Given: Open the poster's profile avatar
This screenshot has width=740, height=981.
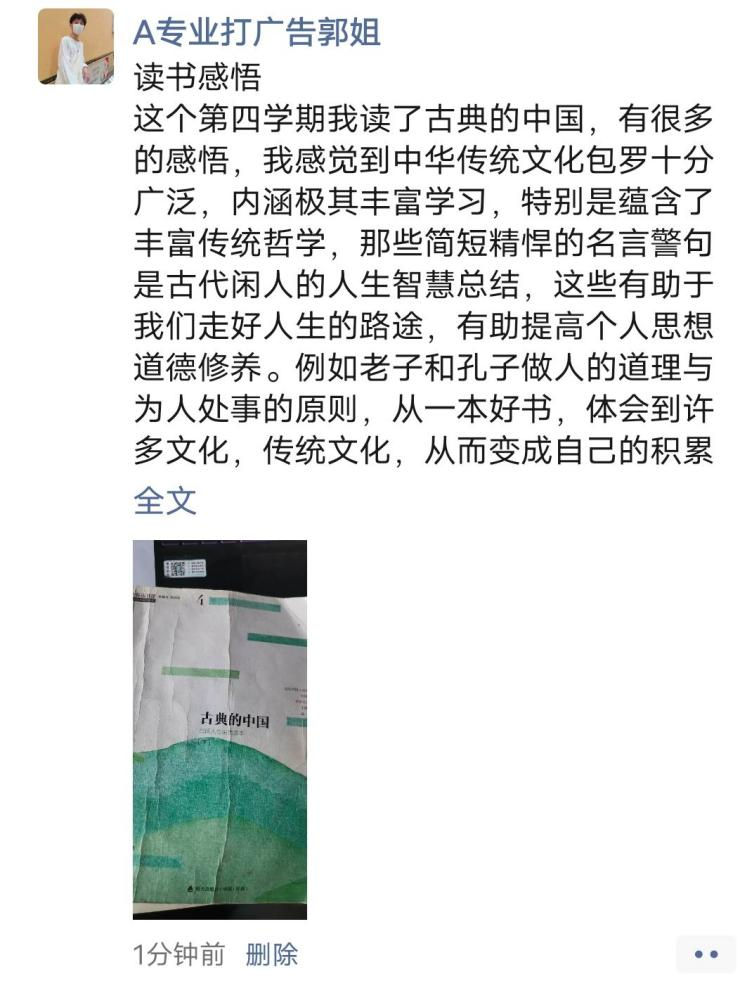Looking at the screenshot, I should [x=76, y=46].
